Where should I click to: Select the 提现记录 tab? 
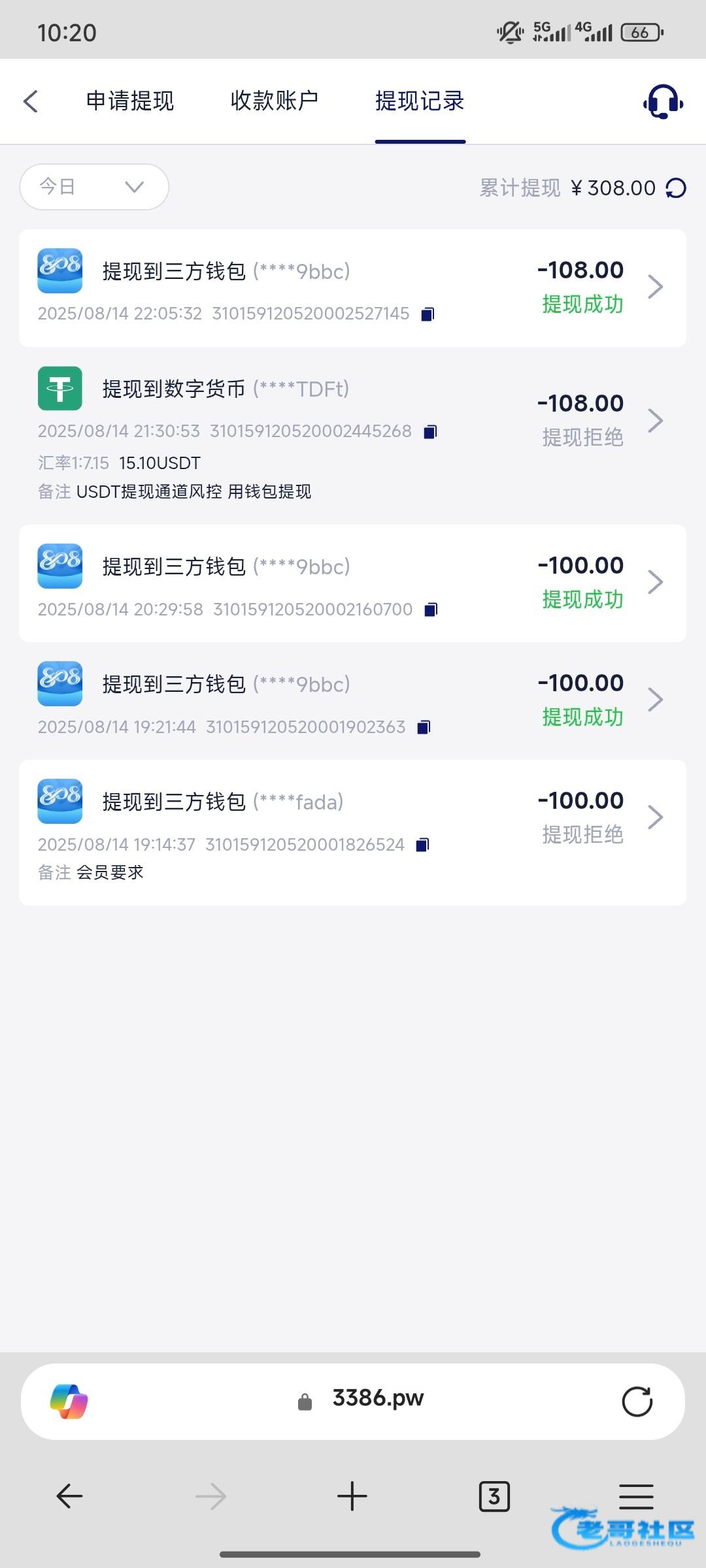[x=420, y=101]
